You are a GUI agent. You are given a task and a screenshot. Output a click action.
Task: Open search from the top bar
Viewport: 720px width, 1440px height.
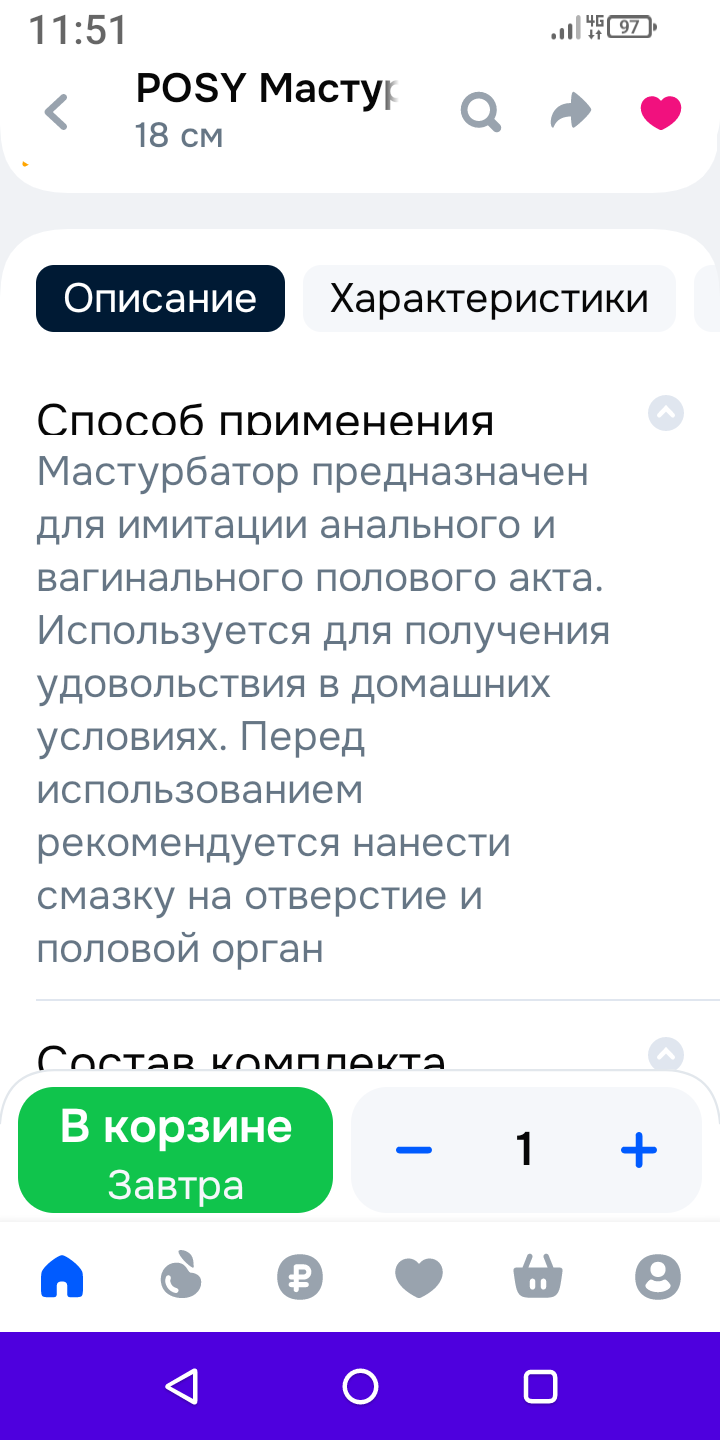[480, 112]
